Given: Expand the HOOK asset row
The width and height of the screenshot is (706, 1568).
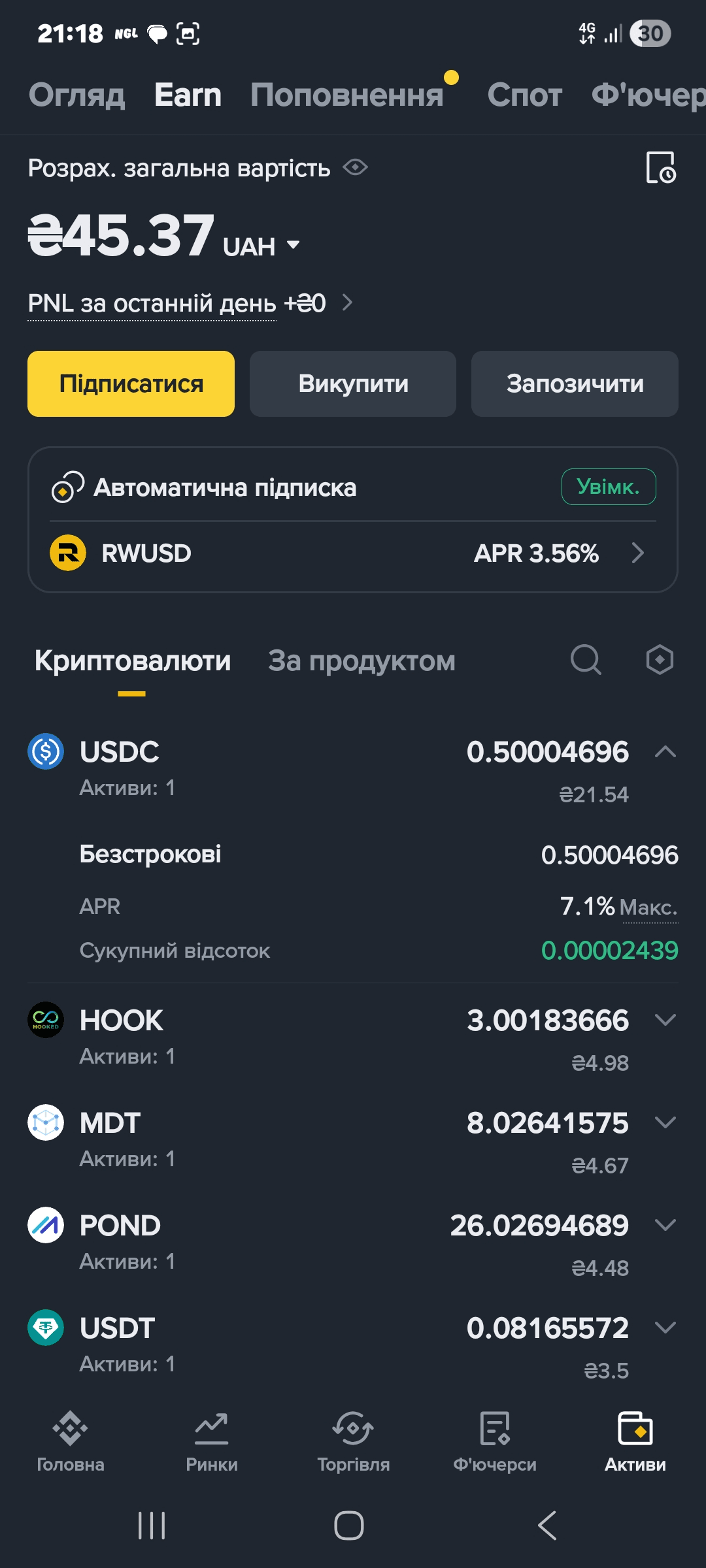Looking at the screenshot, I should (x=665, y=1020).
